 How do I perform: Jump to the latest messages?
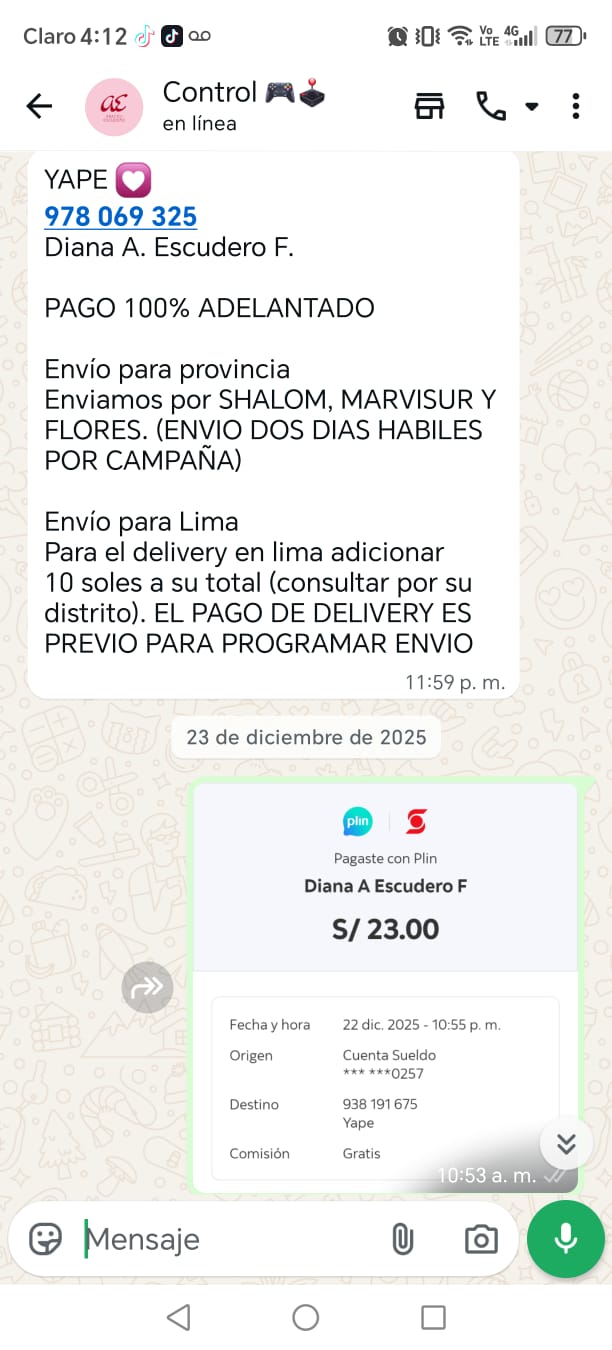(566, 1144)
